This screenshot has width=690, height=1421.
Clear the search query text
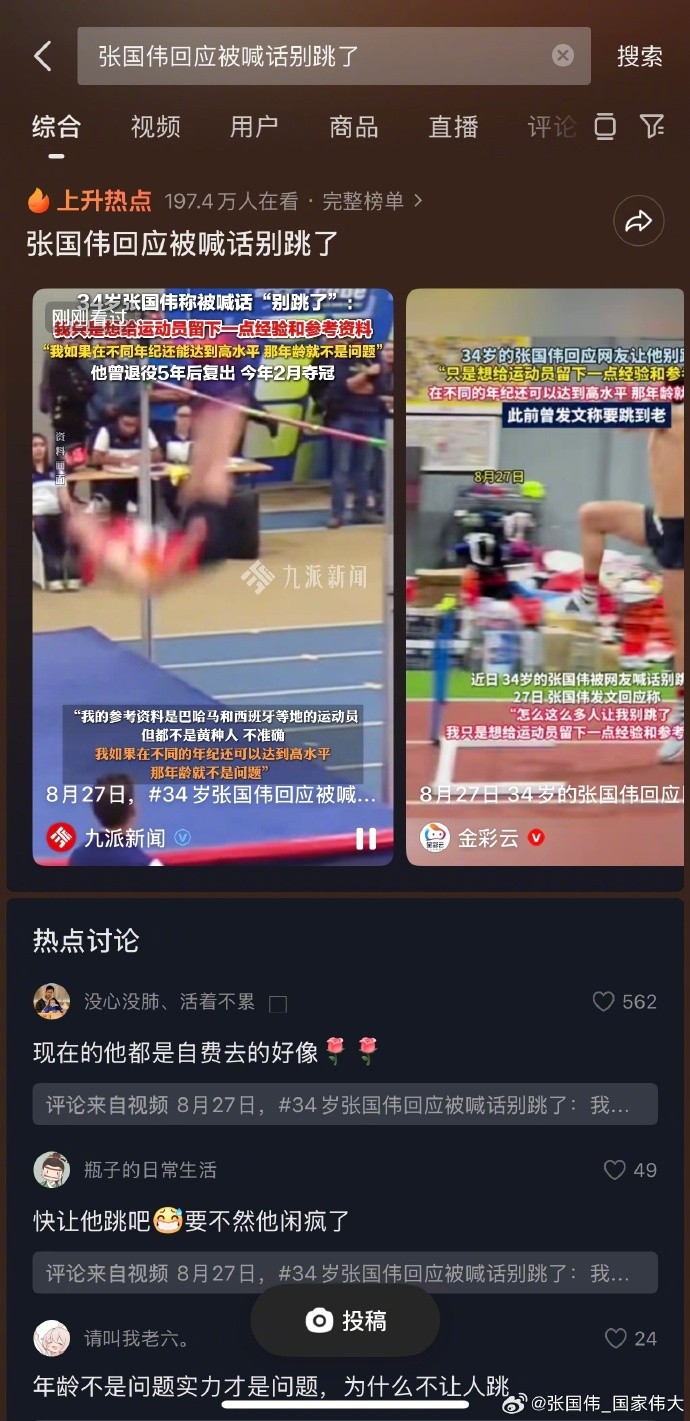(563, 56)
